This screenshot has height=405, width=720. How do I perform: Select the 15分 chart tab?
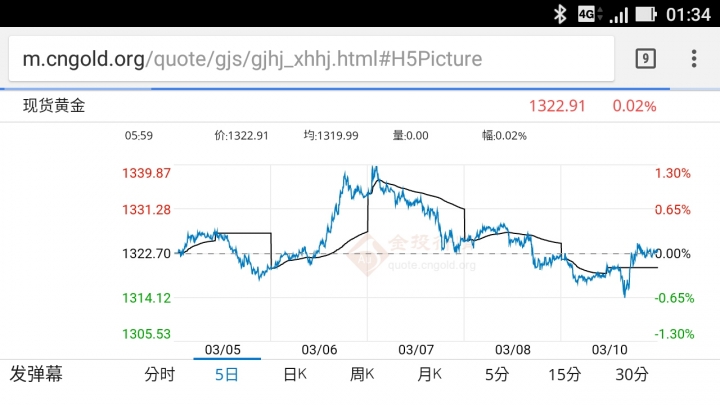click(x=564, y=375)
